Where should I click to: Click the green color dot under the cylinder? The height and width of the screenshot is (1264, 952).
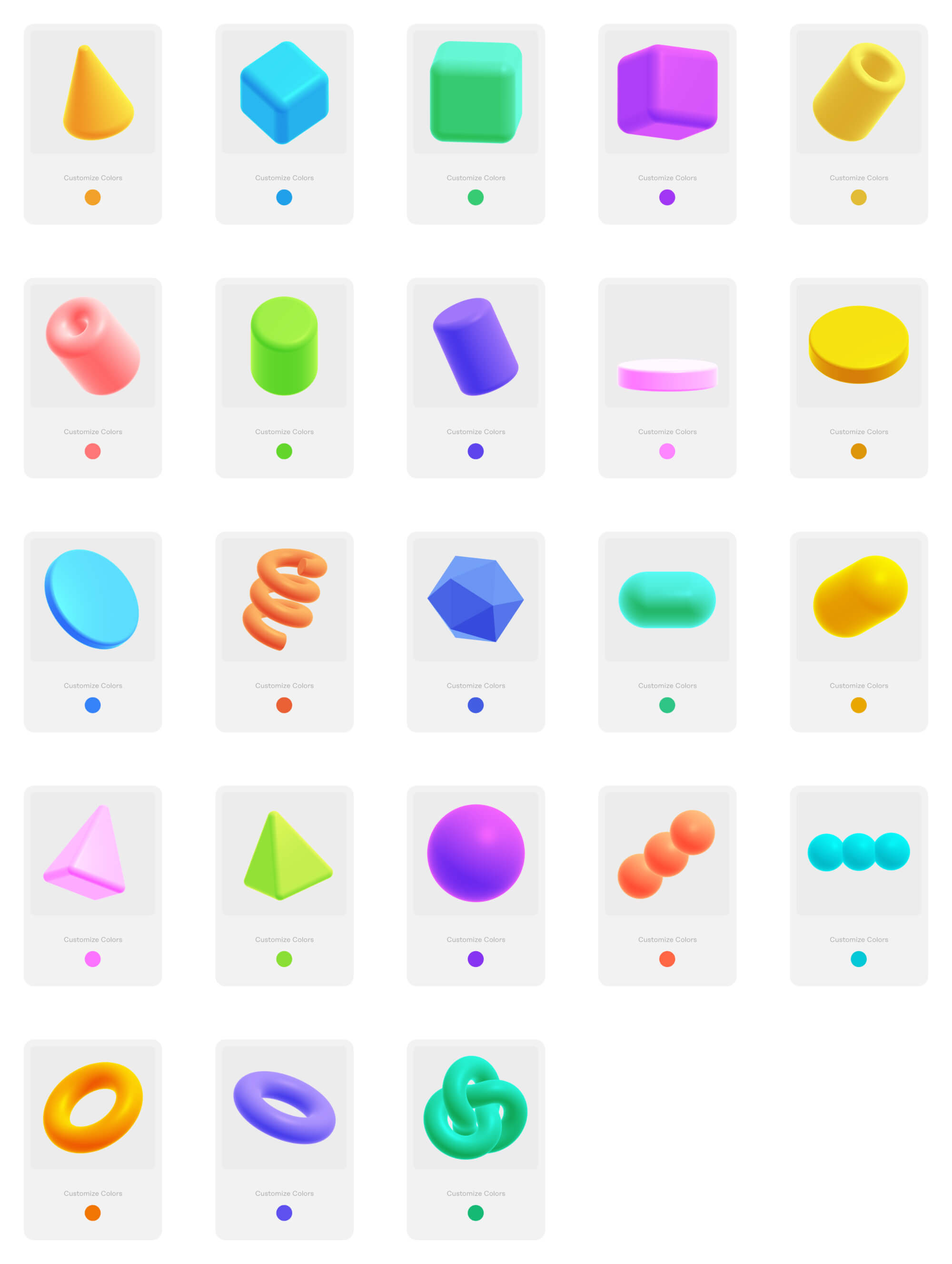284,451
